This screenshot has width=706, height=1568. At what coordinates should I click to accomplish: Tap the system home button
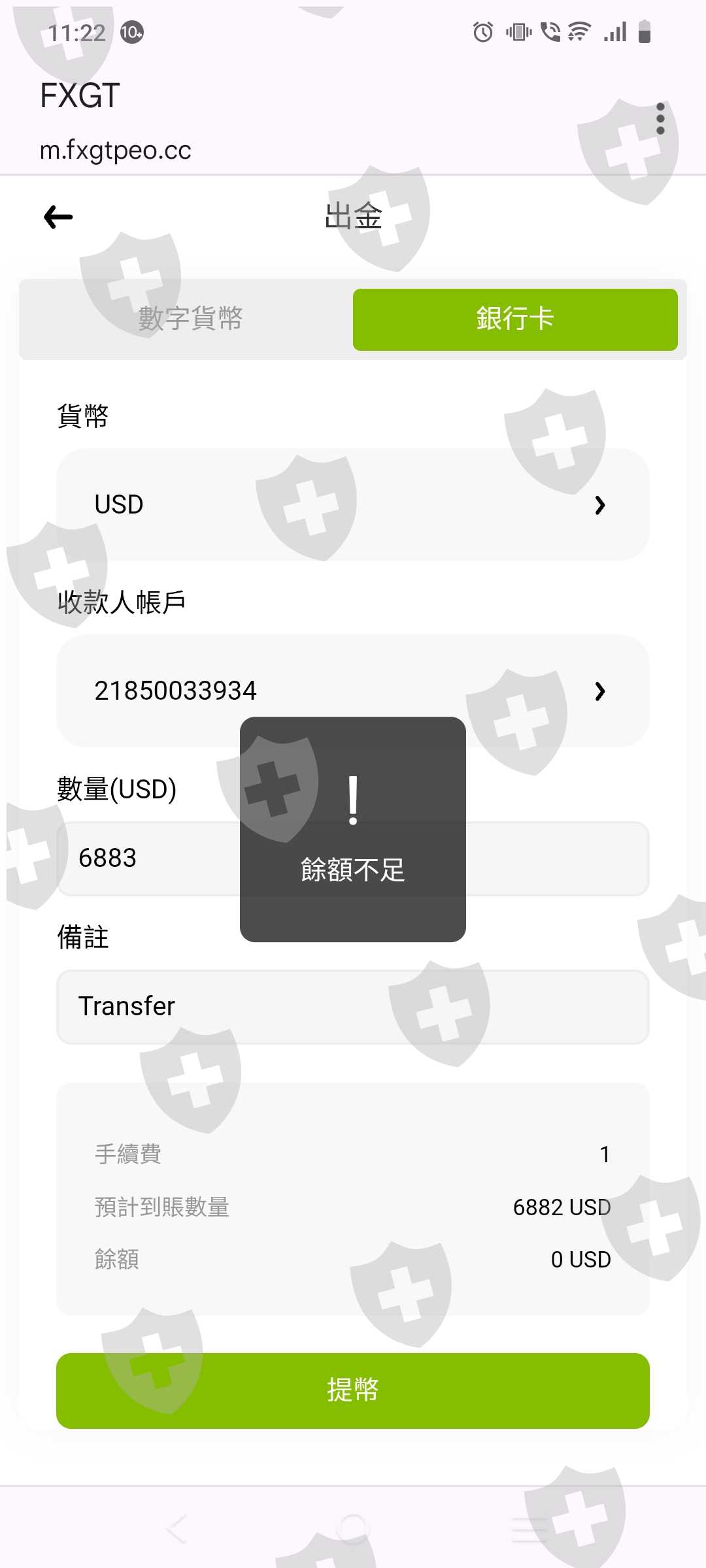pyautogui.click(x=353, y=1529)
